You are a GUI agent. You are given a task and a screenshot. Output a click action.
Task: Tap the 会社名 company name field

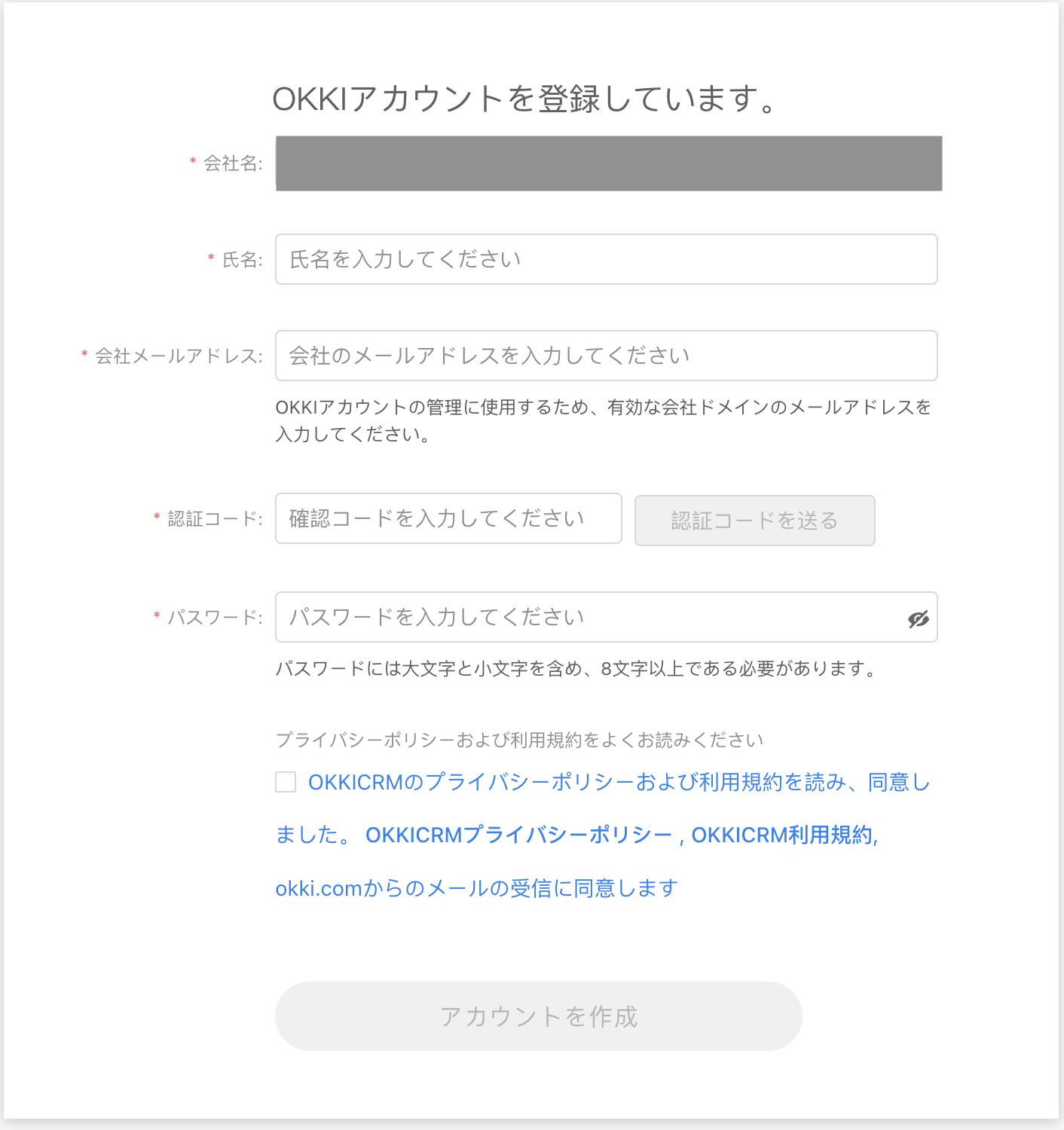click(608, 163)
